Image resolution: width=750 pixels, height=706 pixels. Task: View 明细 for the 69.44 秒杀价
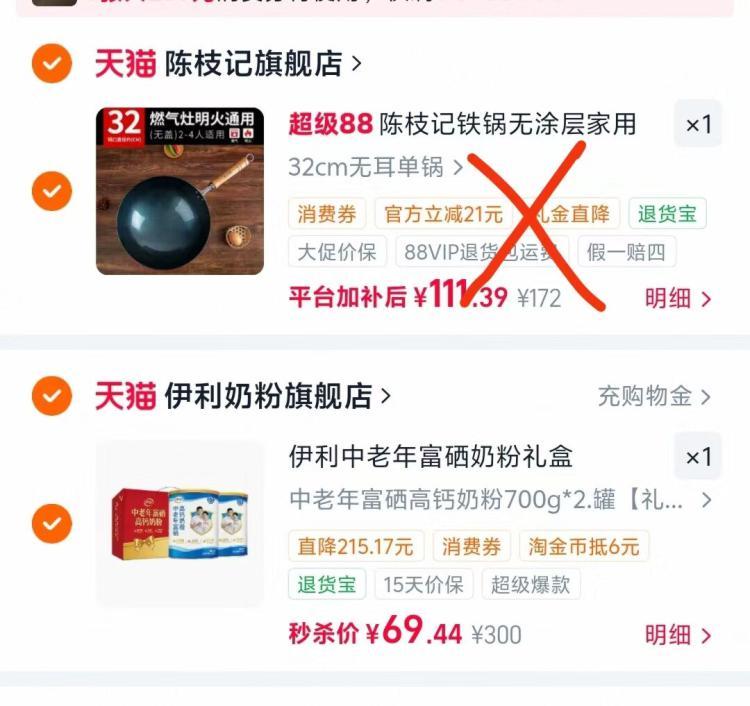[x=678, y=635]
